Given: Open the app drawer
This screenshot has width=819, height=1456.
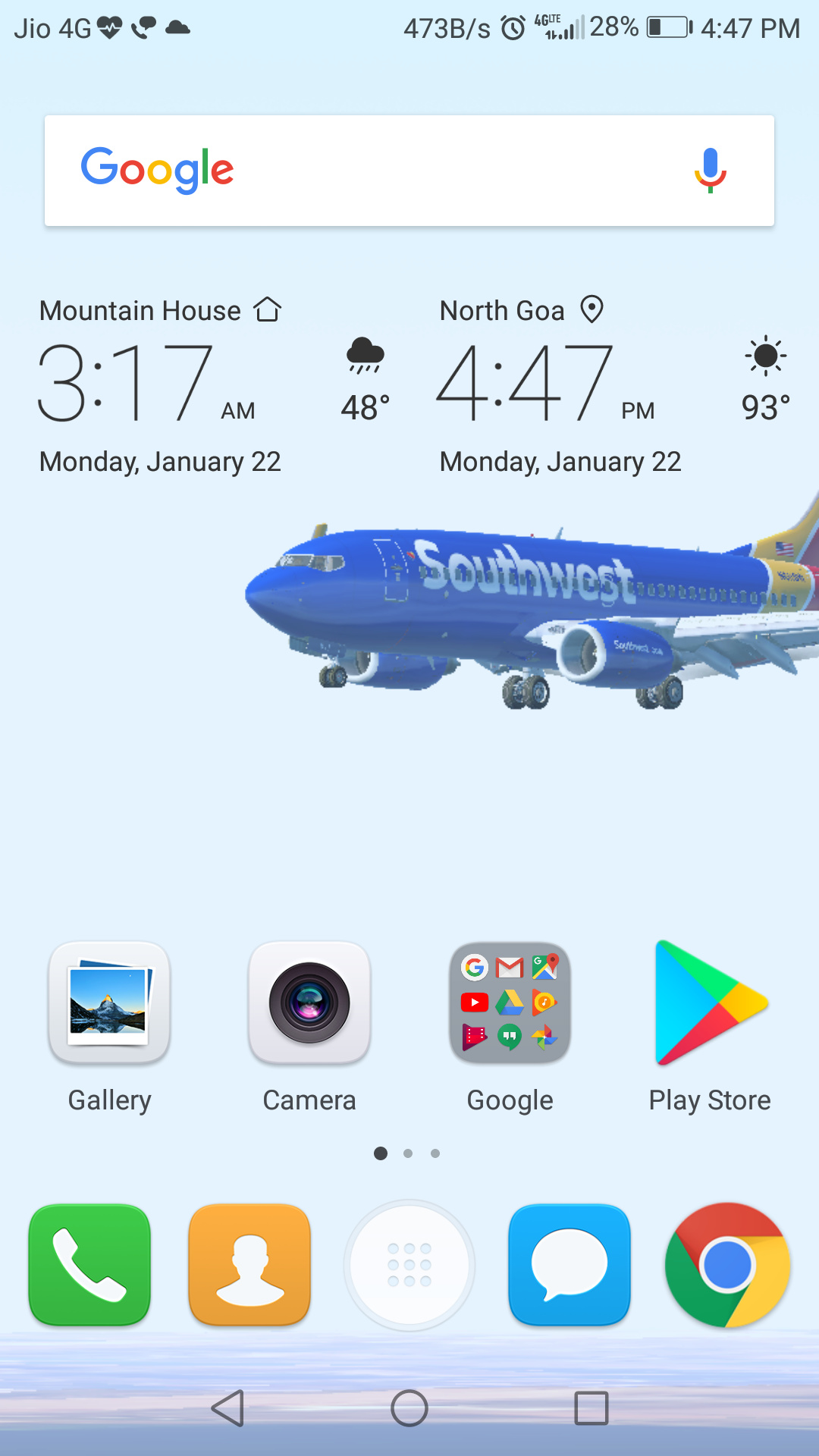Looking at the screenshot, I should [x=409, y=1265].
